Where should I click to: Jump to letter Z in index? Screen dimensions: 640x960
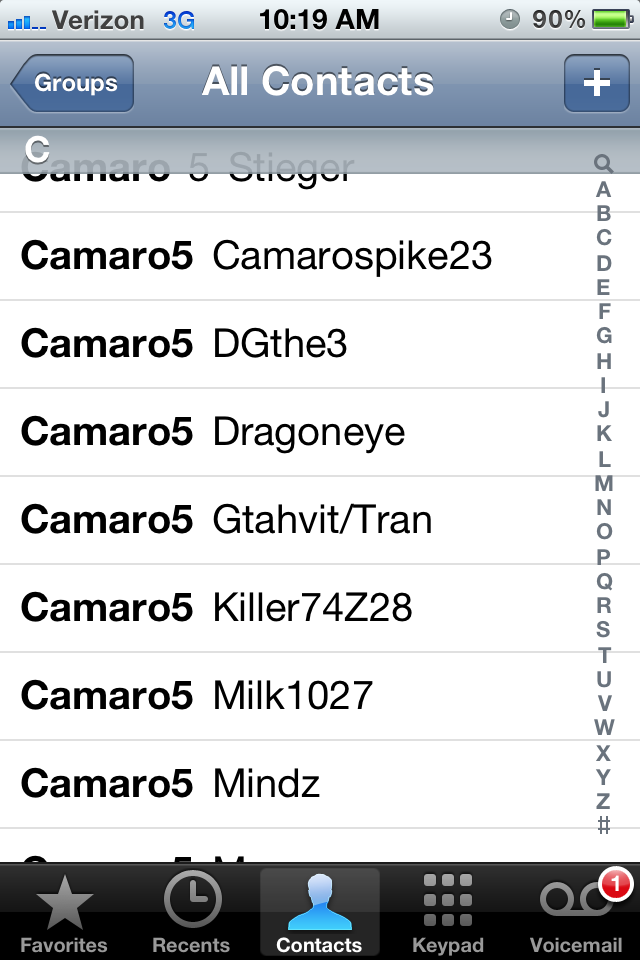(603, 801)
